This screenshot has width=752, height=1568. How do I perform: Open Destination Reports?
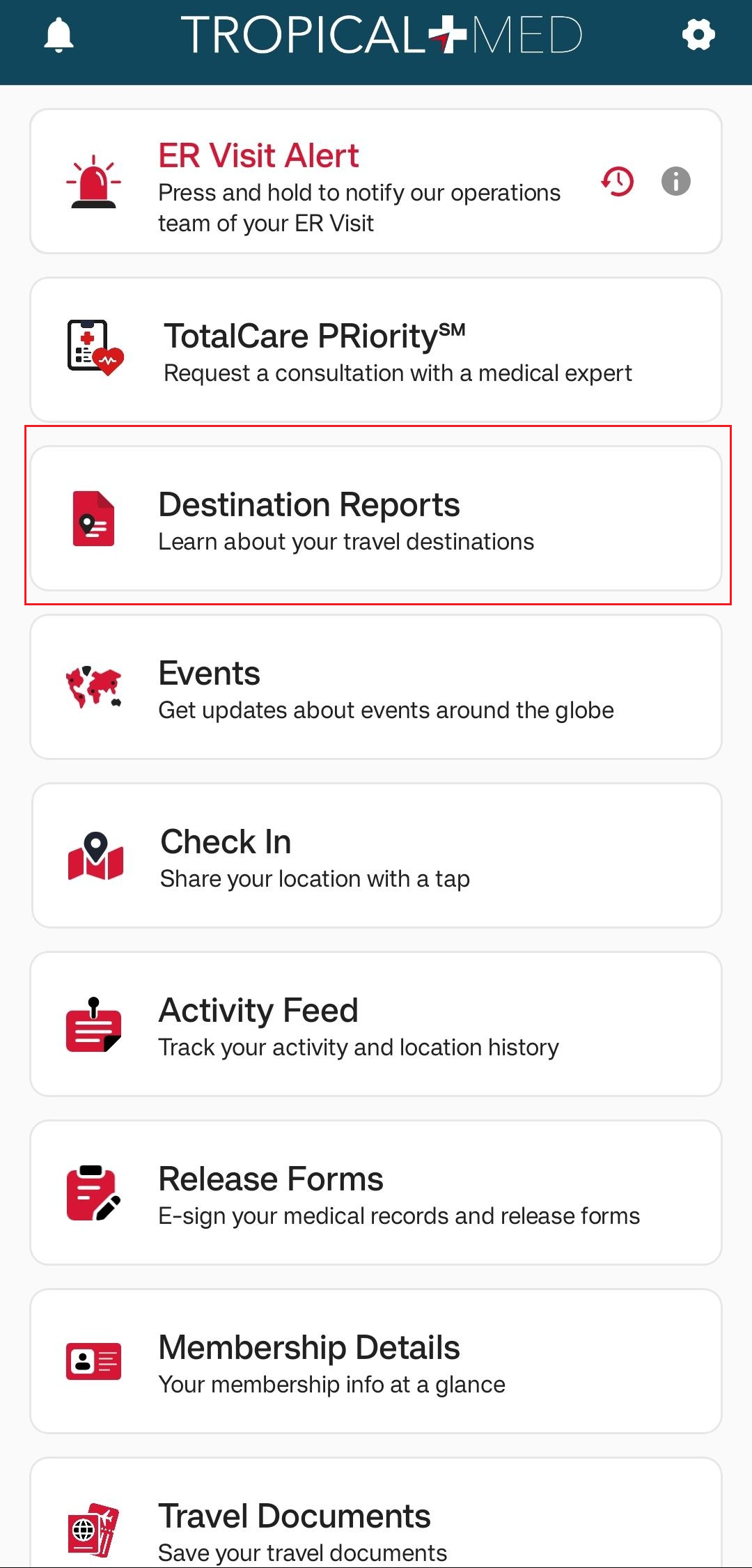[x=376, y=519]
